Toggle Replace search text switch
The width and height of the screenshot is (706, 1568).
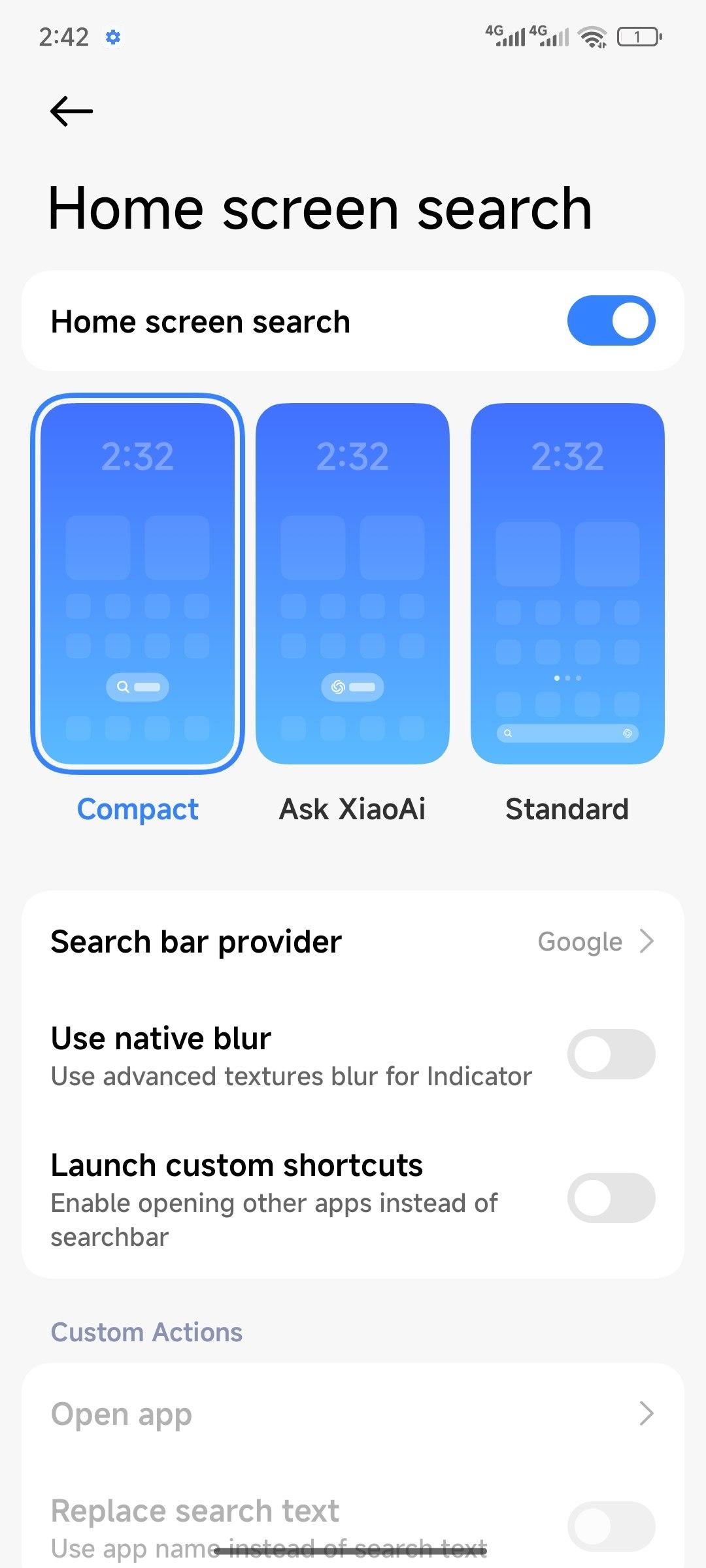coord(611,1526)
